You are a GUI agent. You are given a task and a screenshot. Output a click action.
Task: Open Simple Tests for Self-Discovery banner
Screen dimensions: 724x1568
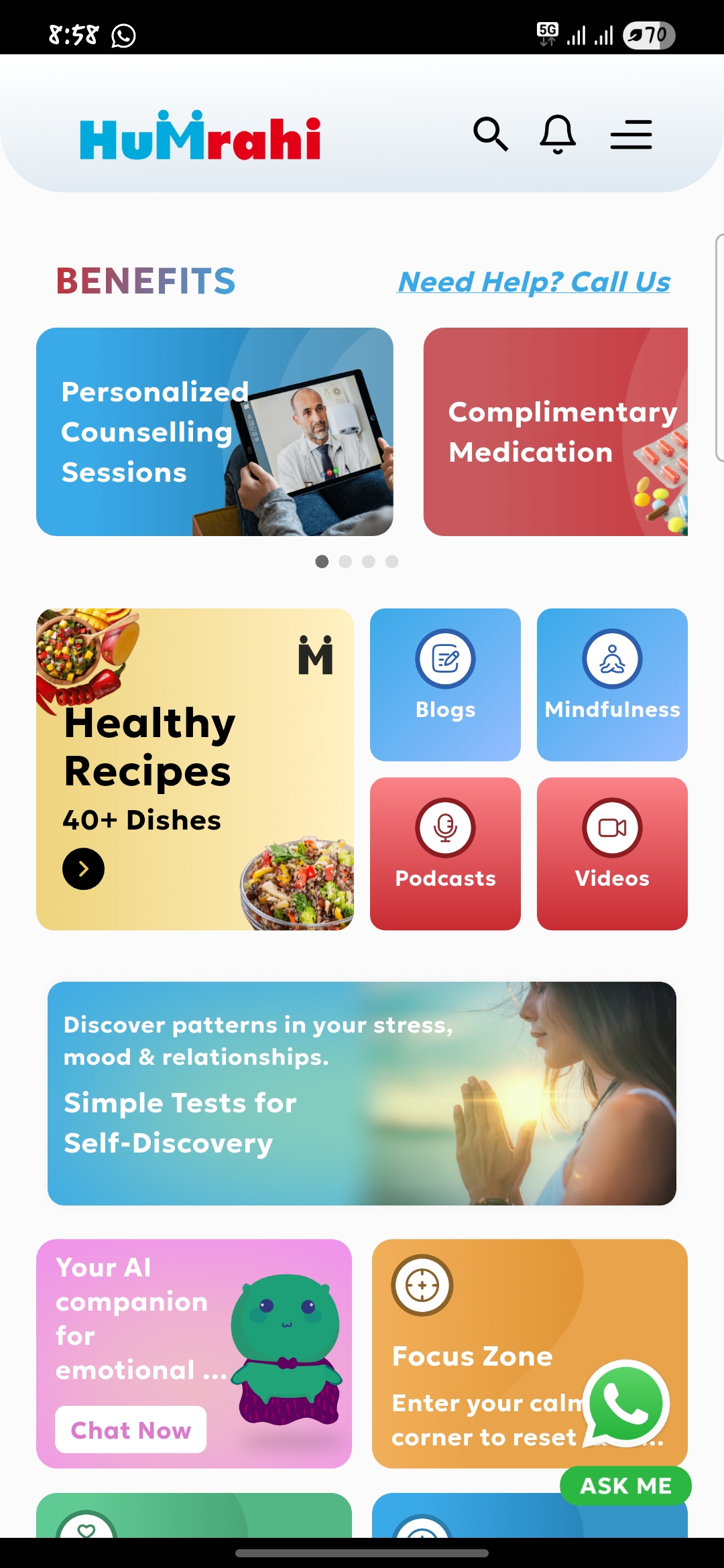click(x=362, y=1093)
